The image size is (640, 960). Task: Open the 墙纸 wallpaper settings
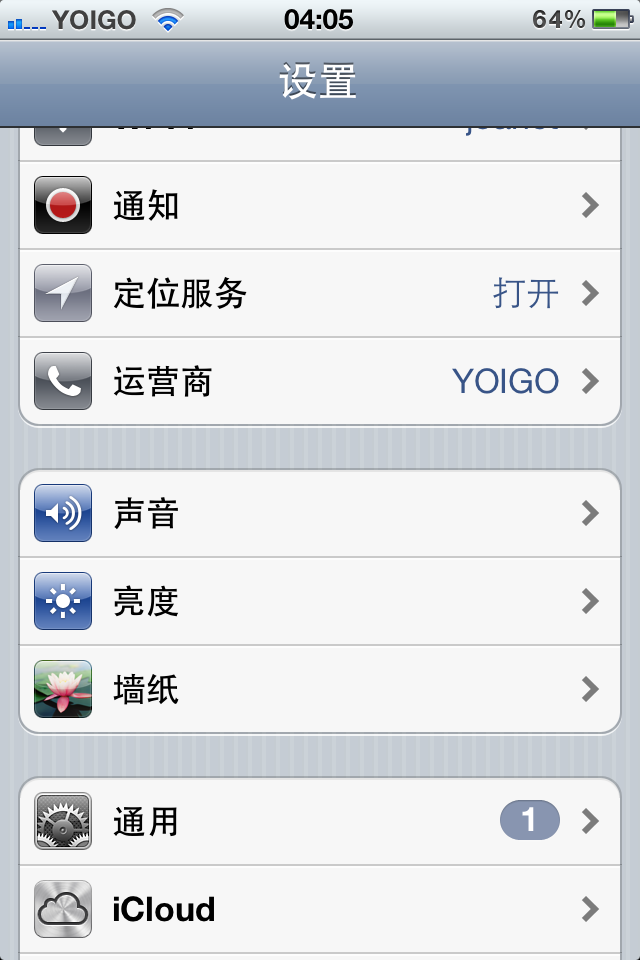pos(320,690)
